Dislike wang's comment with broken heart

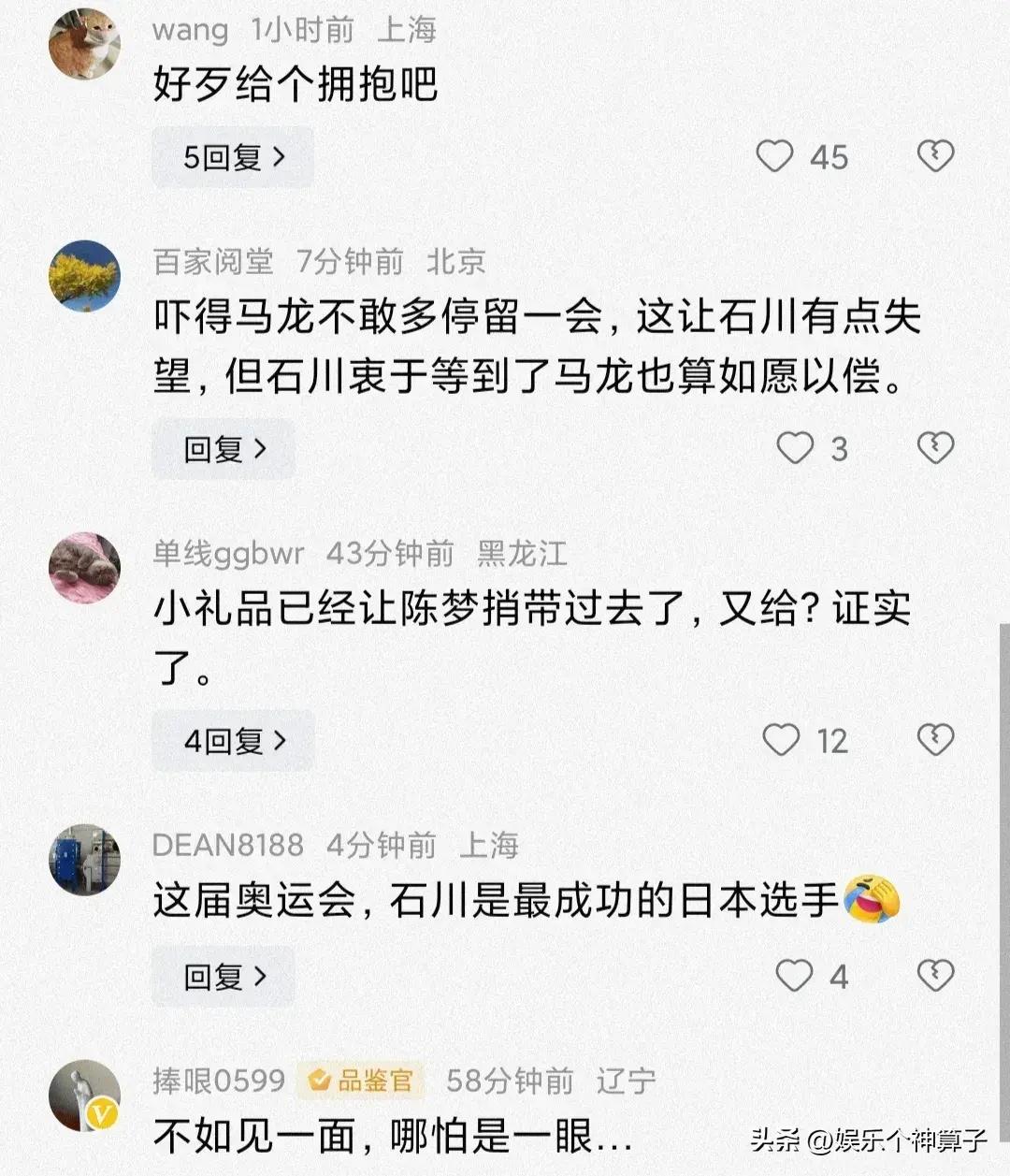[934, 156]
